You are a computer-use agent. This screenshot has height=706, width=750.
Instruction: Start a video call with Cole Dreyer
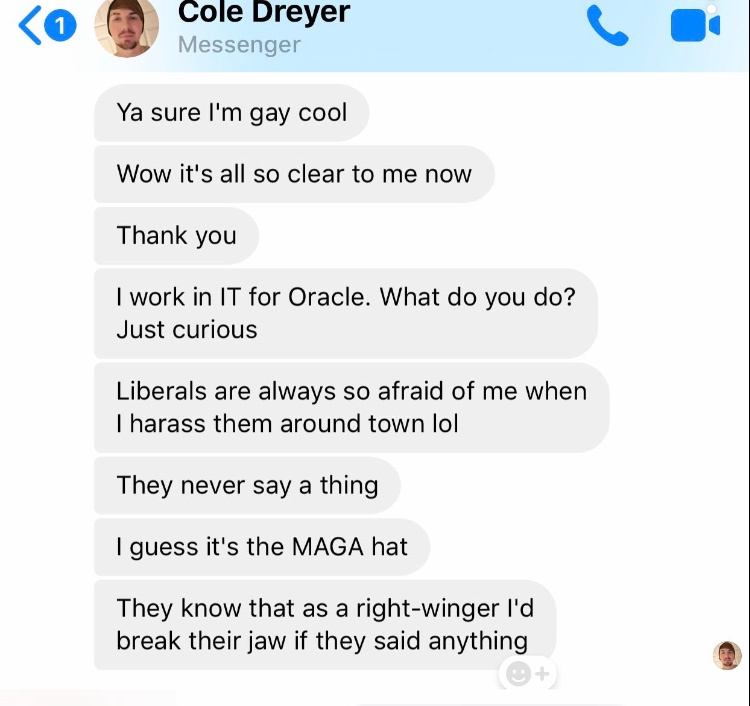tap(695, 26)
